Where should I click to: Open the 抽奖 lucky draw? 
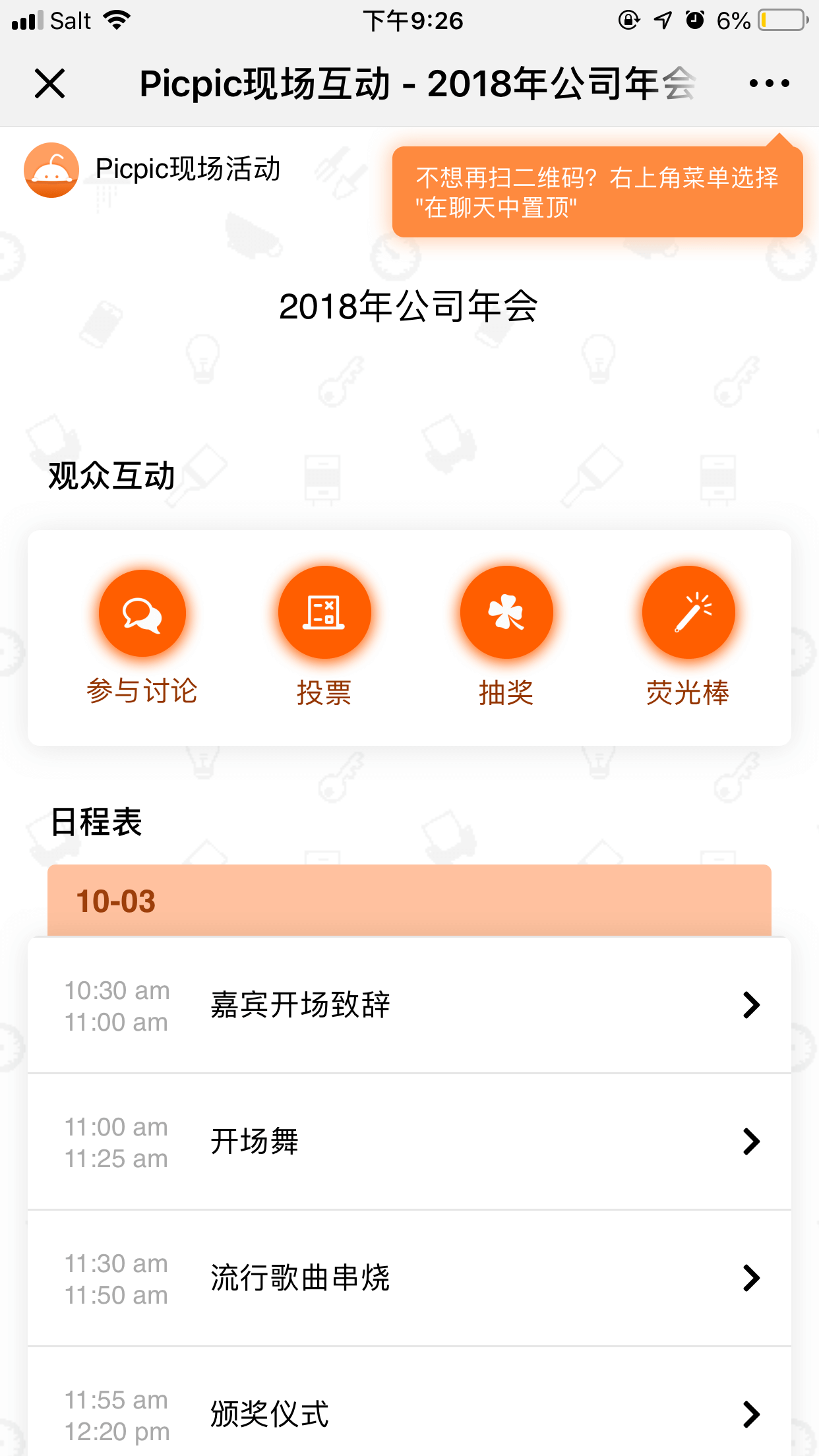click(x=506, y=637)
